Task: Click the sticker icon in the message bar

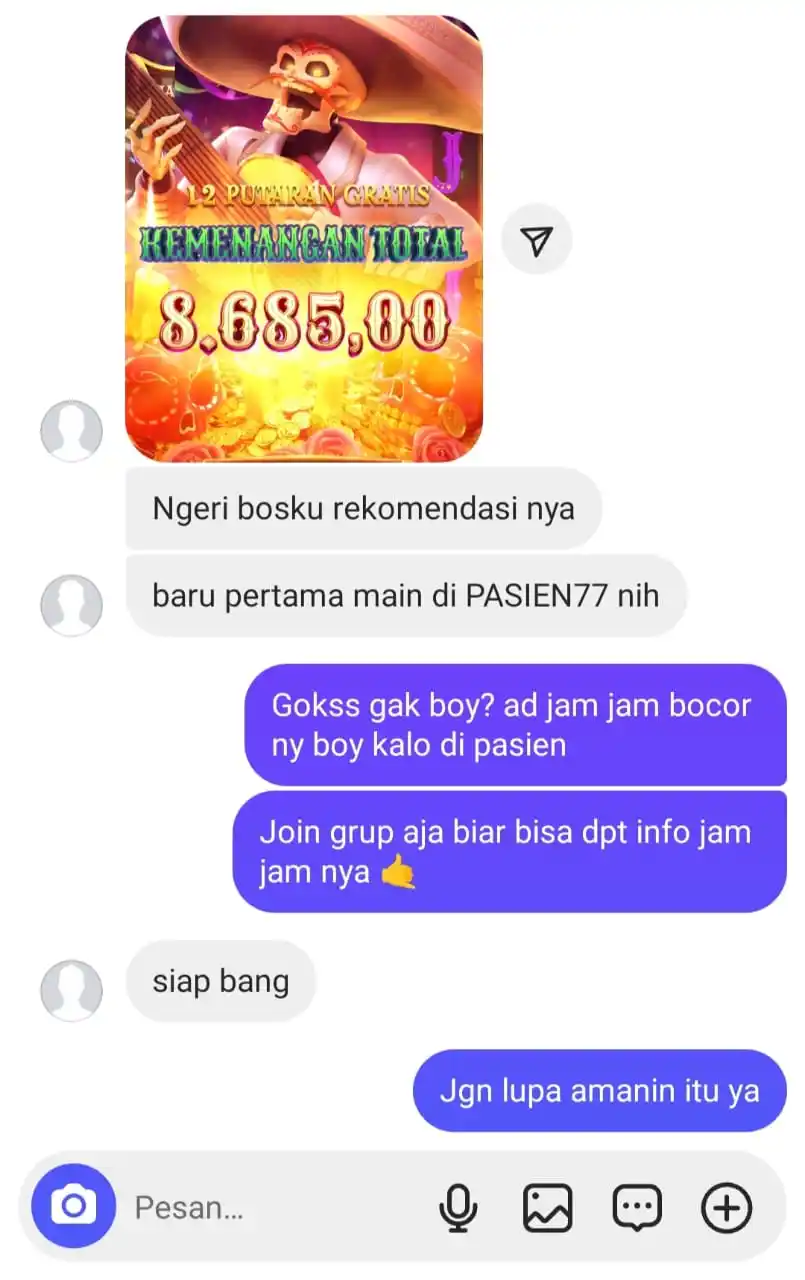Action: coord(637,1207)
